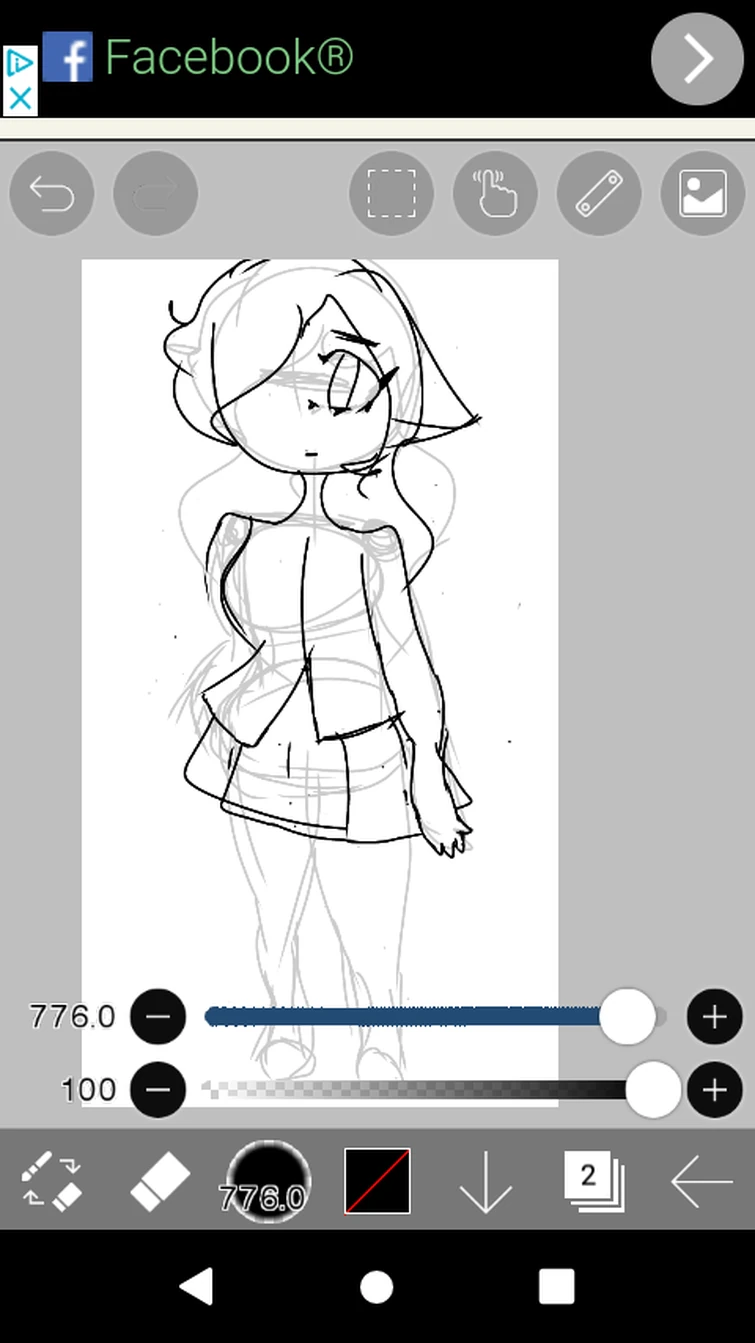
Task: Open the ruler tool
Action: click(598, 193)
